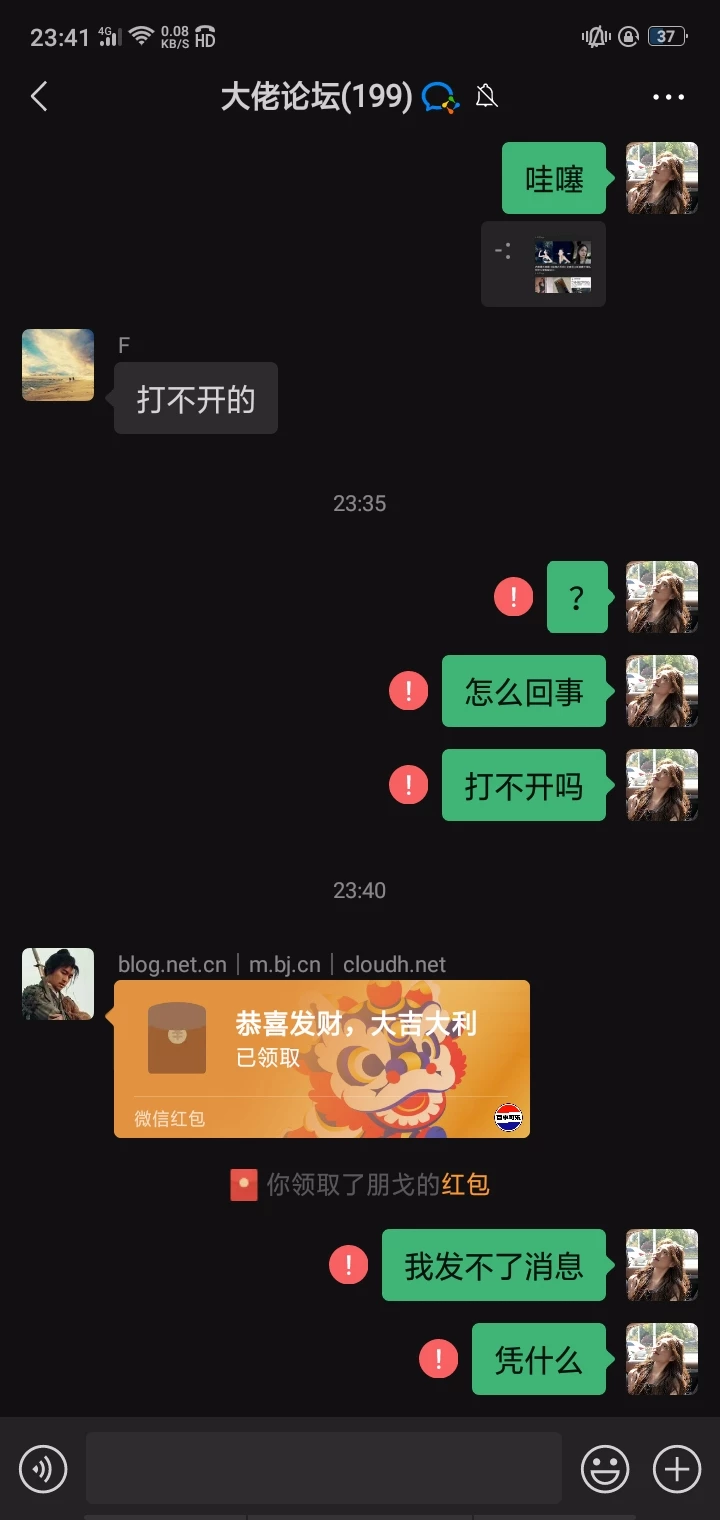
Task: Go back from the group chat
Action: click(x=39, y=97)
